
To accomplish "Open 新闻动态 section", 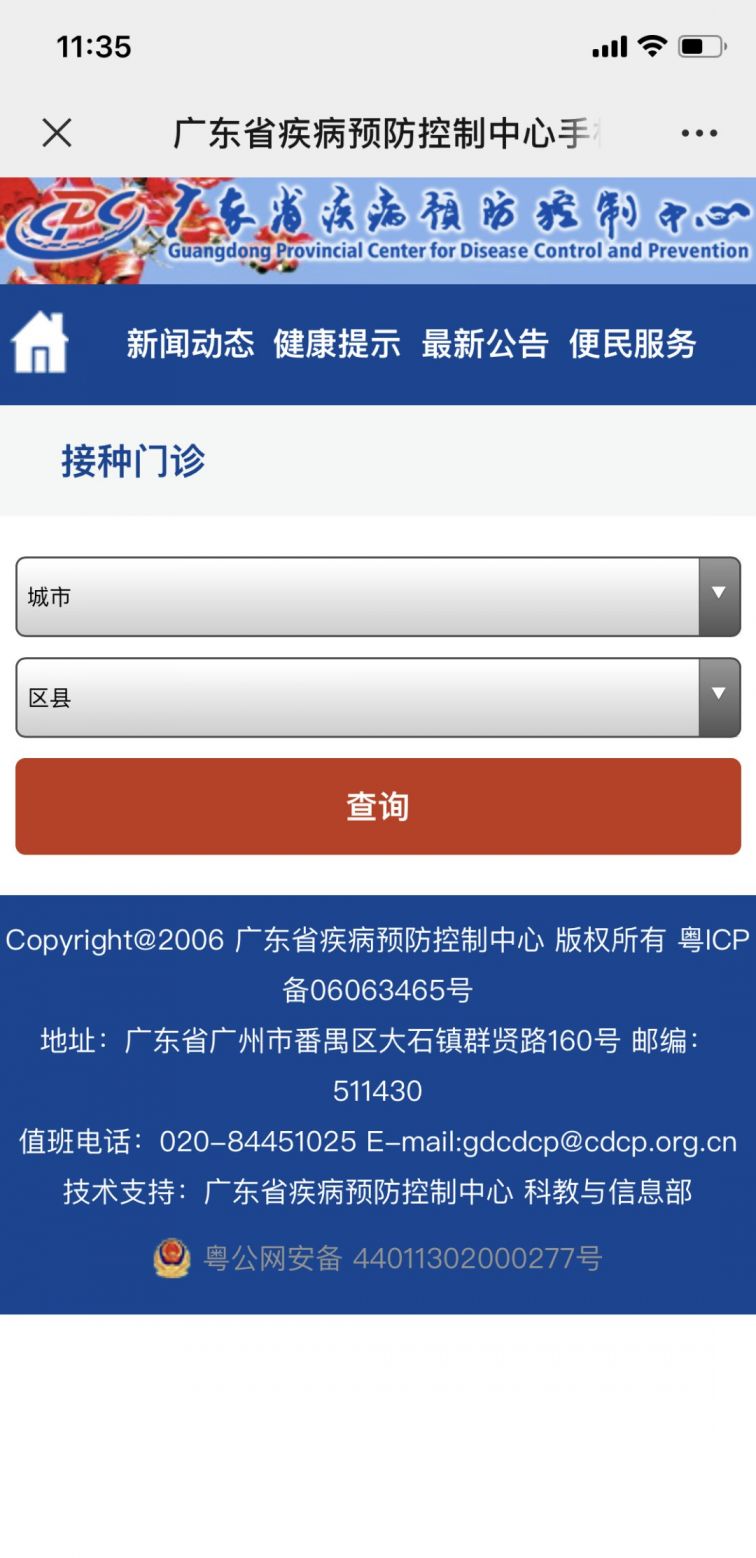I will (x=190, y=344).
